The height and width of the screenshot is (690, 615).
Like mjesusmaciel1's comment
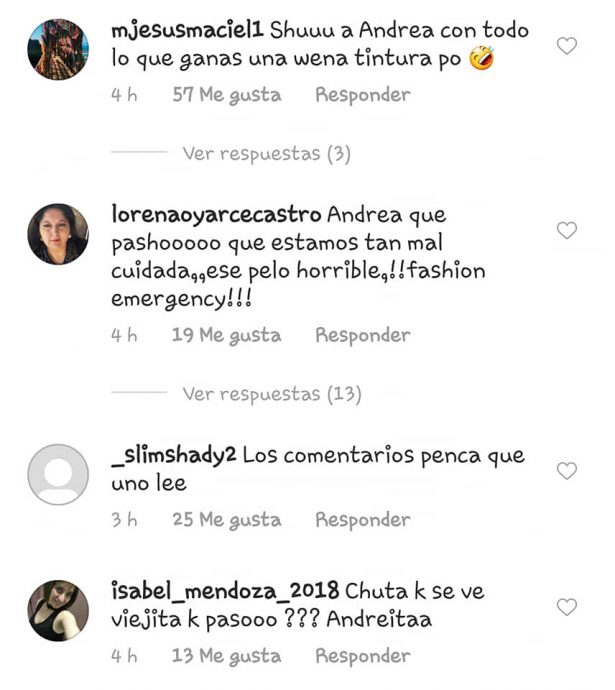tap(566, 46)
